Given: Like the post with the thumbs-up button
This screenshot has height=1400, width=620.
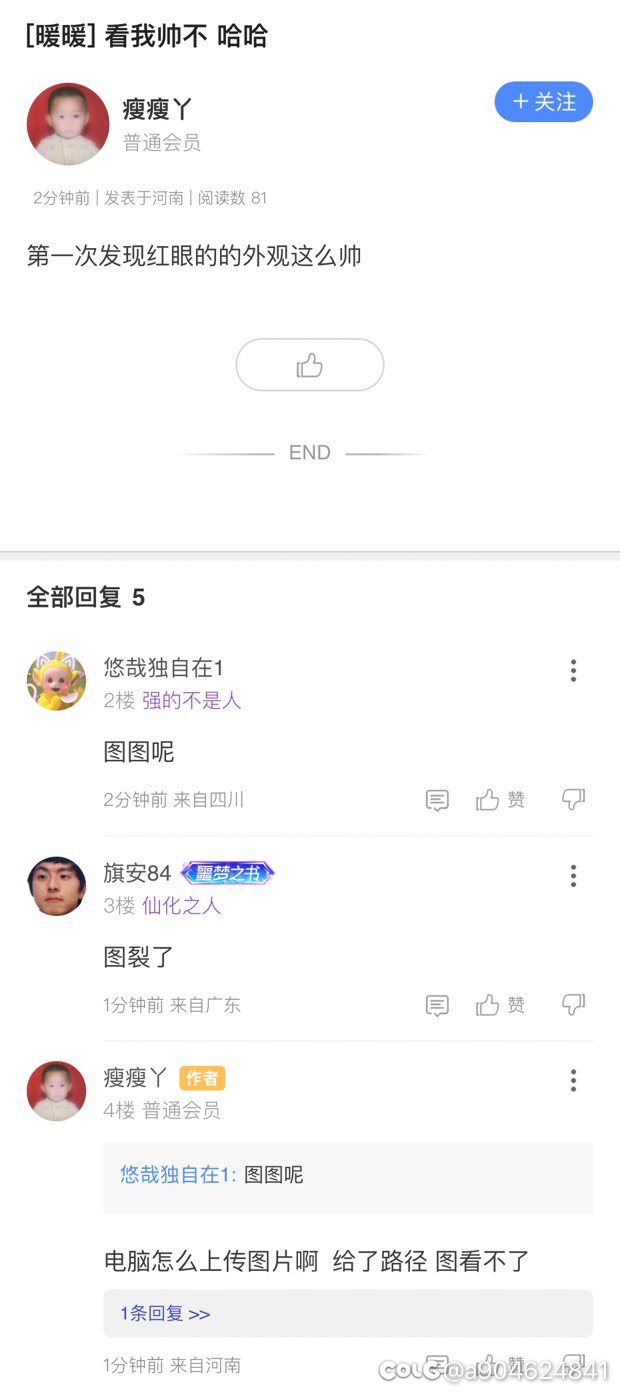Looking at the screenshot, I should click(x=309, y=366).
